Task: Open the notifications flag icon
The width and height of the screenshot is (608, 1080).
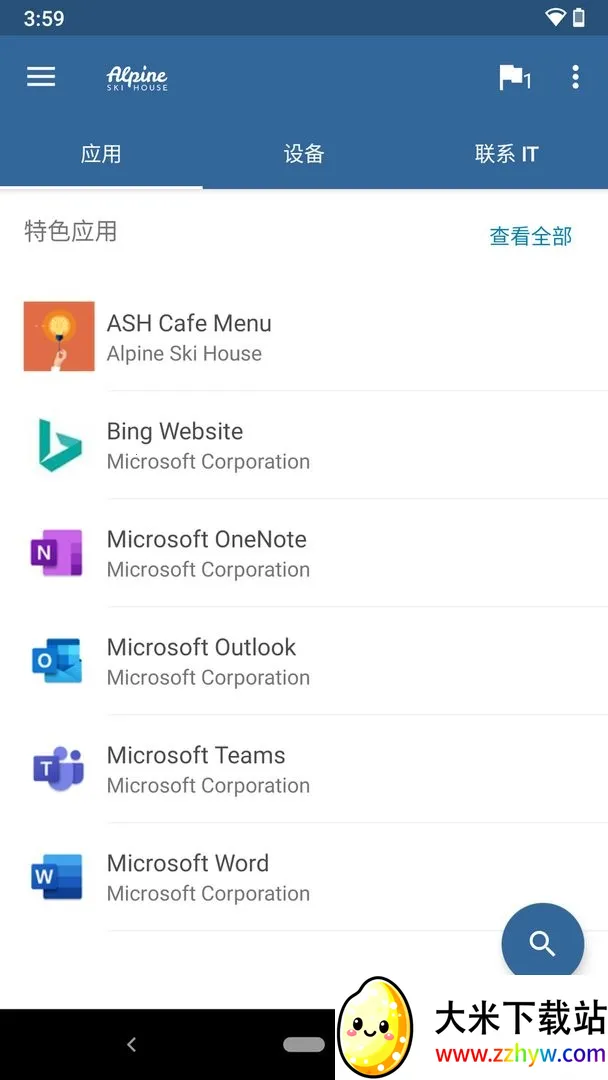Action: click(513, 77)
